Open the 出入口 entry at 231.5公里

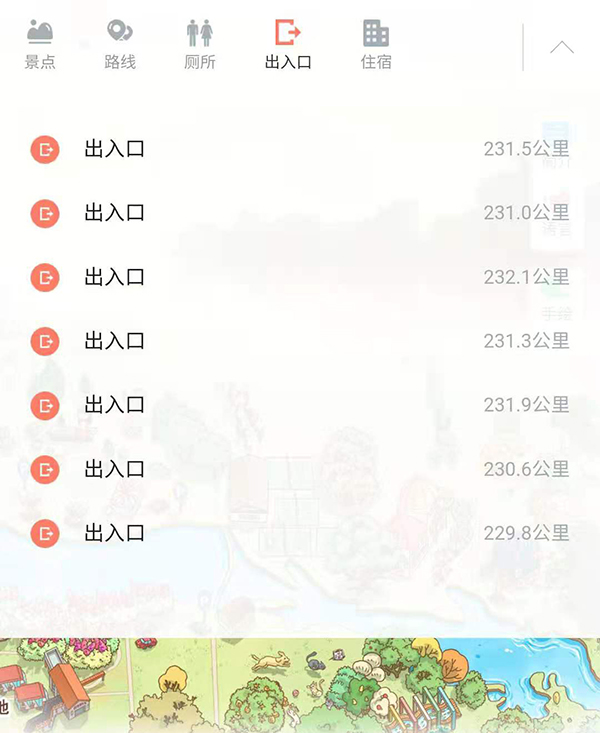point(300,149)
